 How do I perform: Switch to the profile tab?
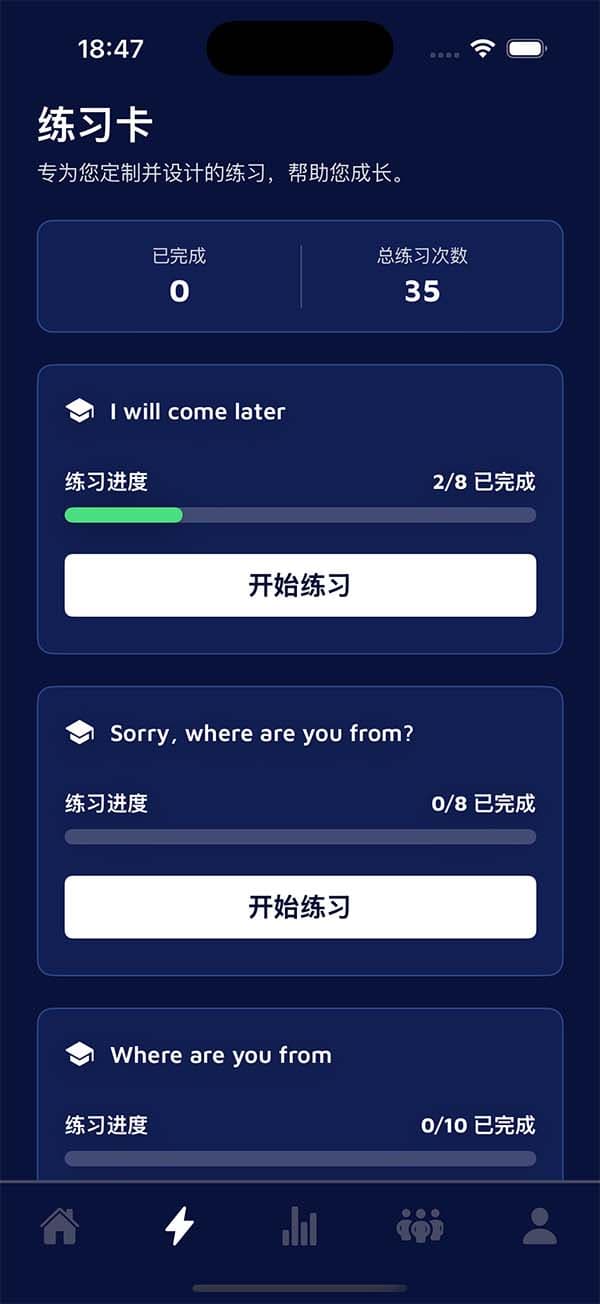(540, 1225)
